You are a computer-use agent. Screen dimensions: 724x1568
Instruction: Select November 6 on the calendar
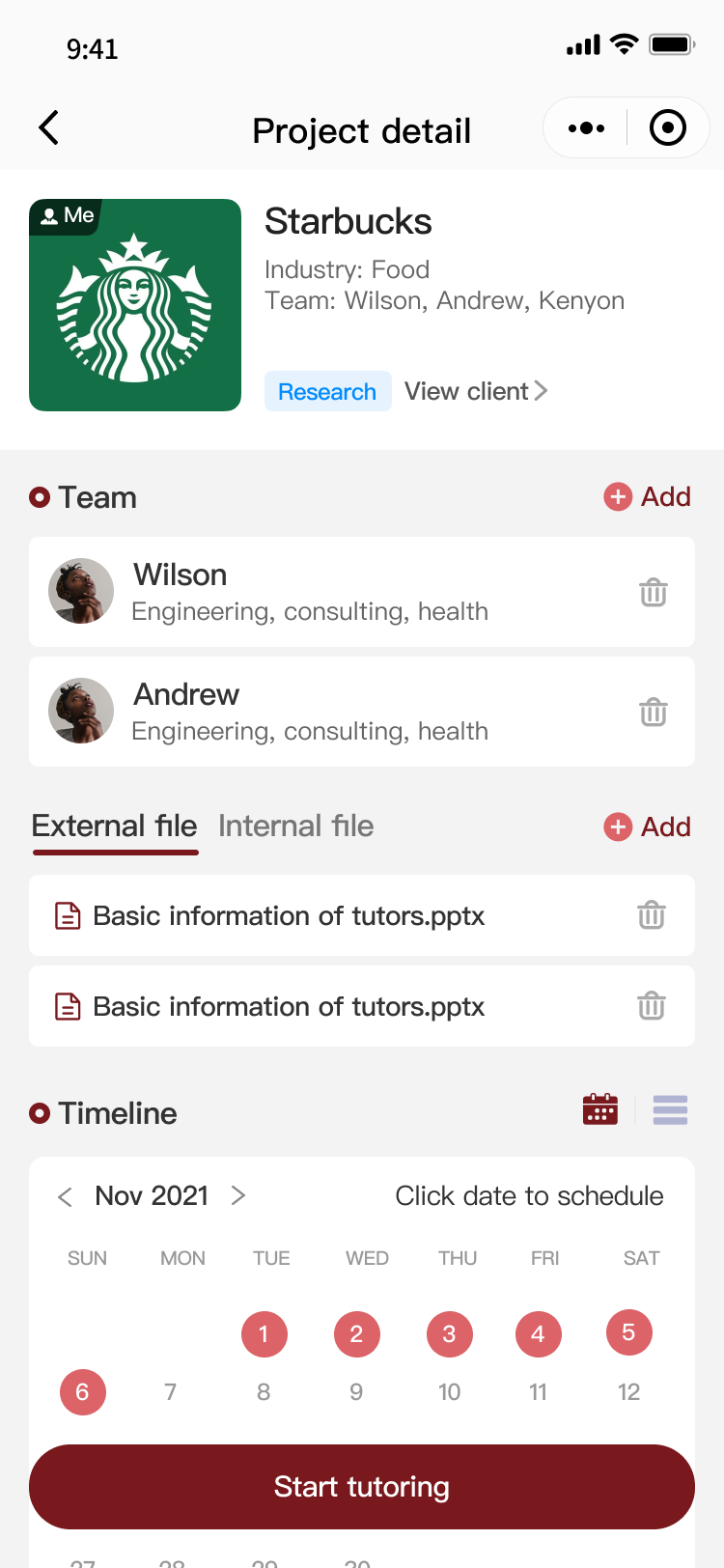click(x=82, y=1391)
